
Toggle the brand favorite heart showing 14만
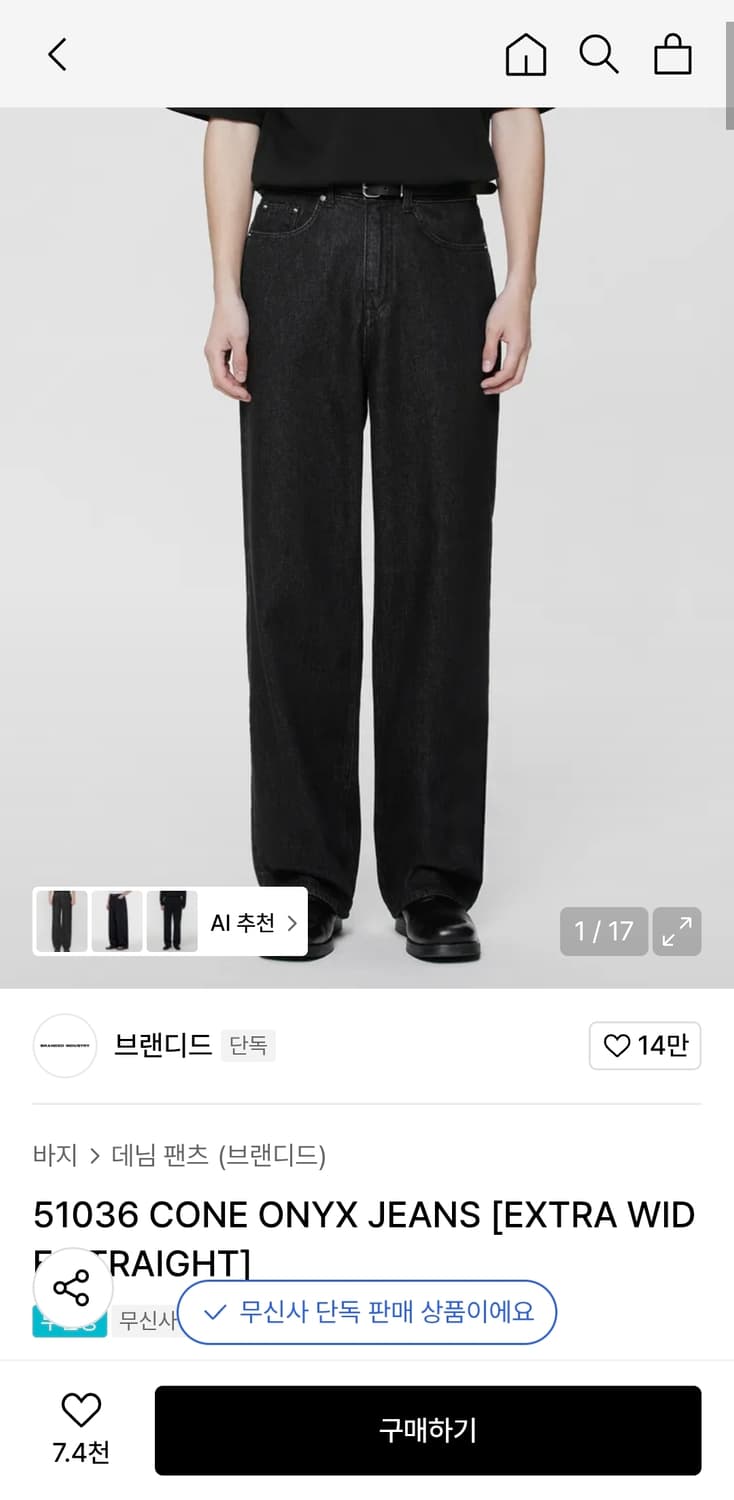[x=645, y=1045]
